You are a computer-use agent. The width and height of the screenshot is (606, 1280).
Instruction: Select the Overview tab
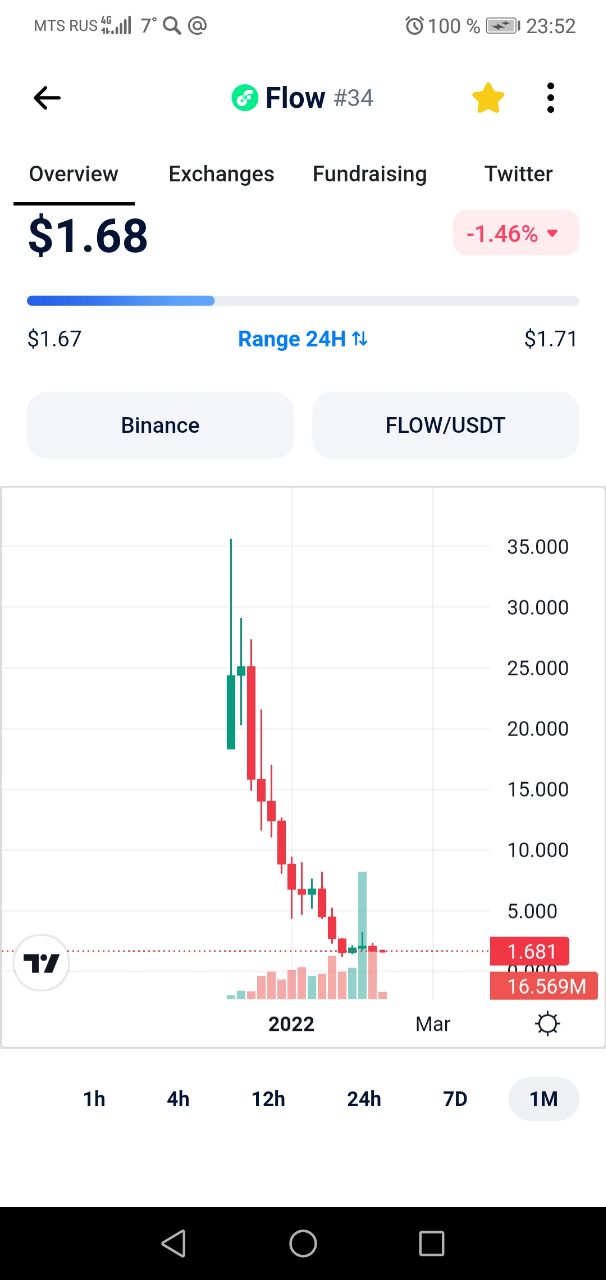point(74,174)
